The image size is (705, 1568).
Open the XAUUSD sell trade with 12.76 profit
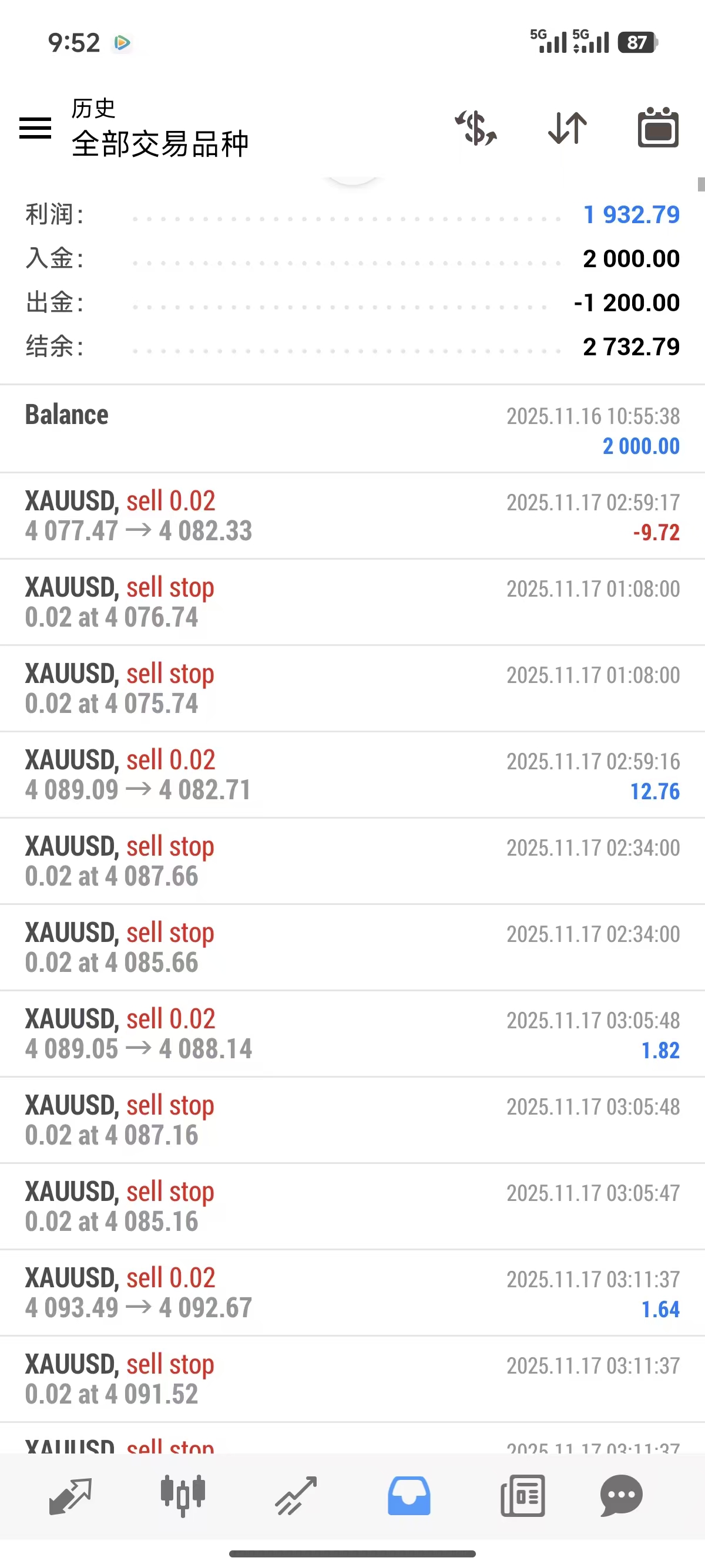[x=352, y=775]
